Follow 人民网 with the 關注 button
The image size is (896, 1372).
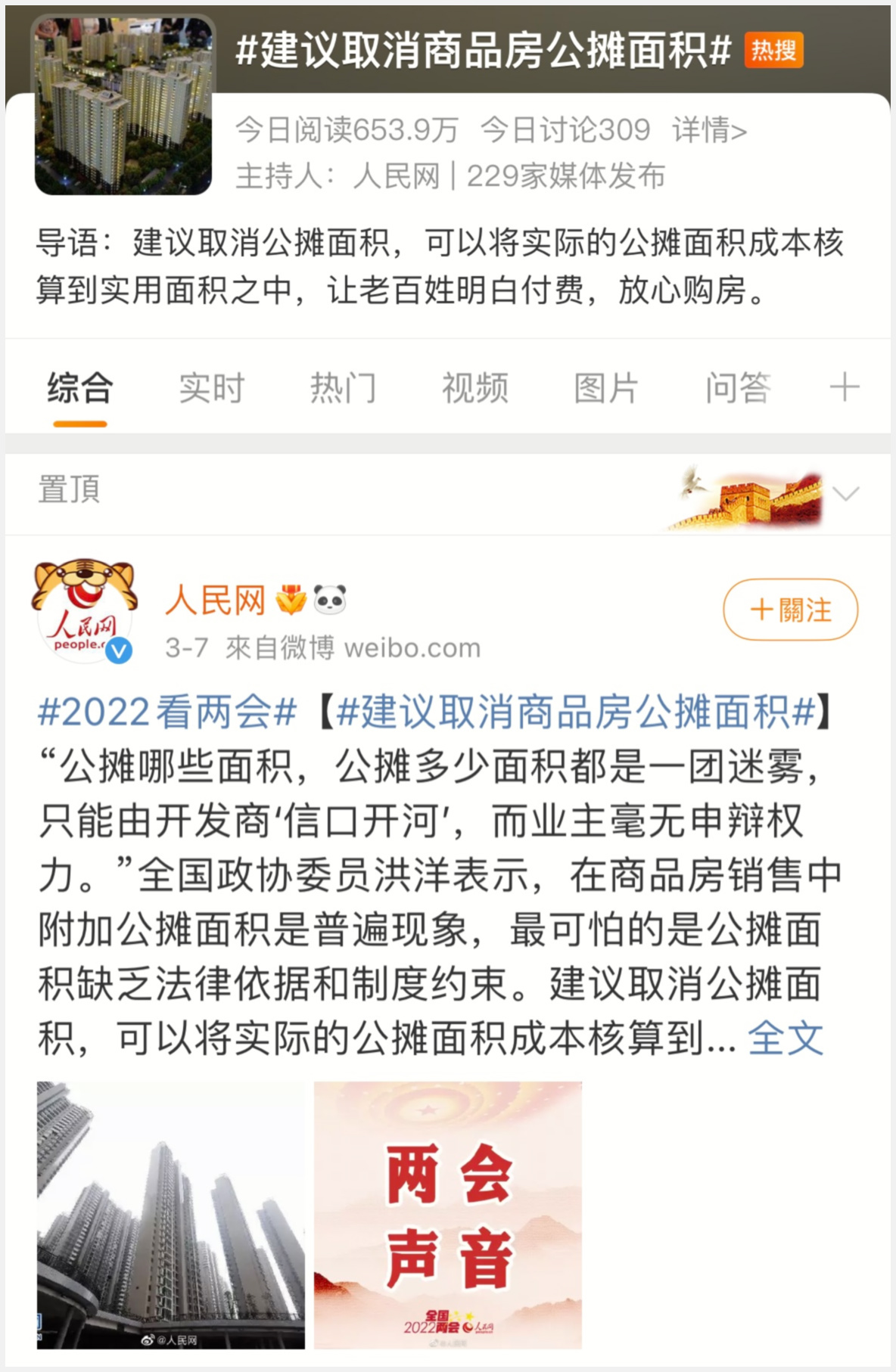point(790,610)
